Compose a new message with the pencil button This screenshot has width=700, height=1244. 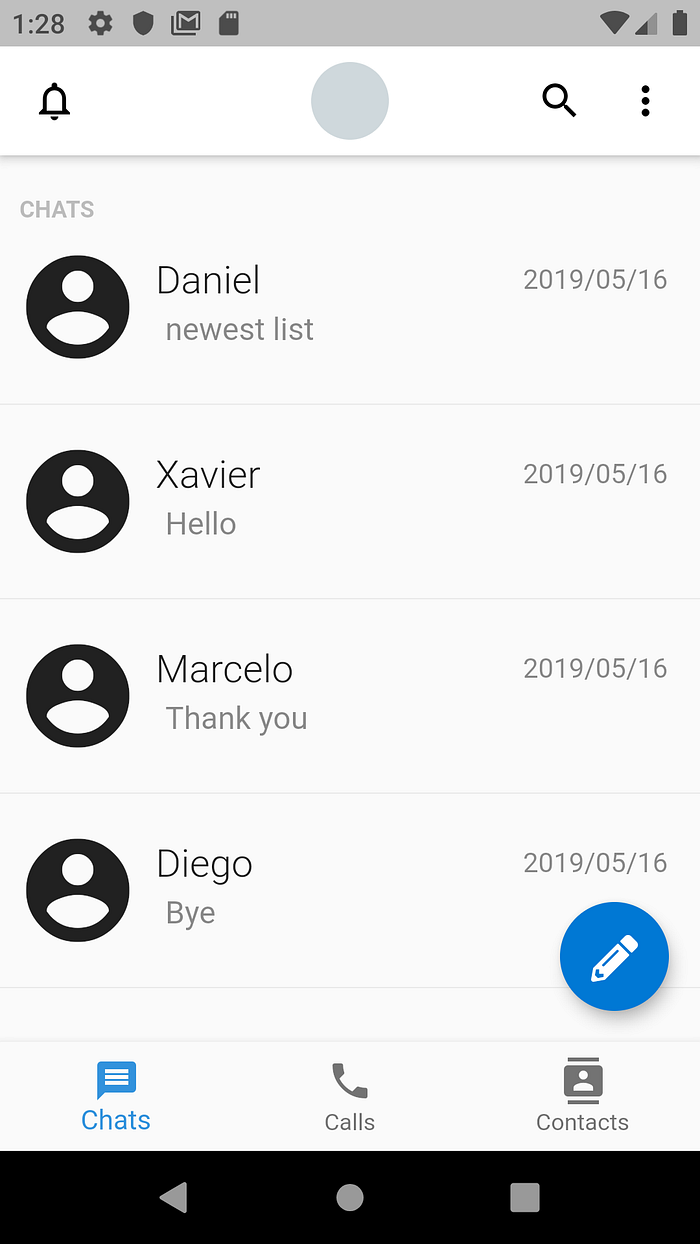pyautogui.click(x=614, y=956)
